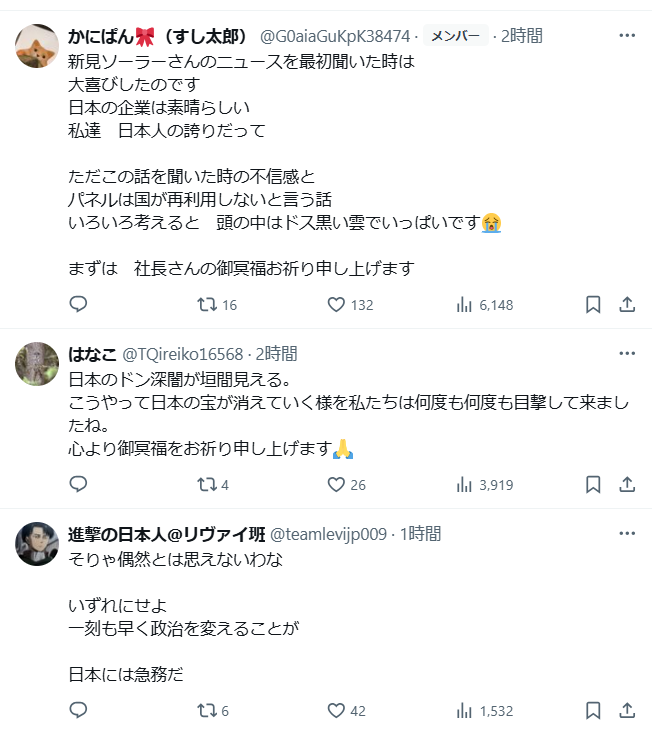View analytics of かにぱん's post
The width and height of the screenshot is (652, 731).
pos(464,304)
